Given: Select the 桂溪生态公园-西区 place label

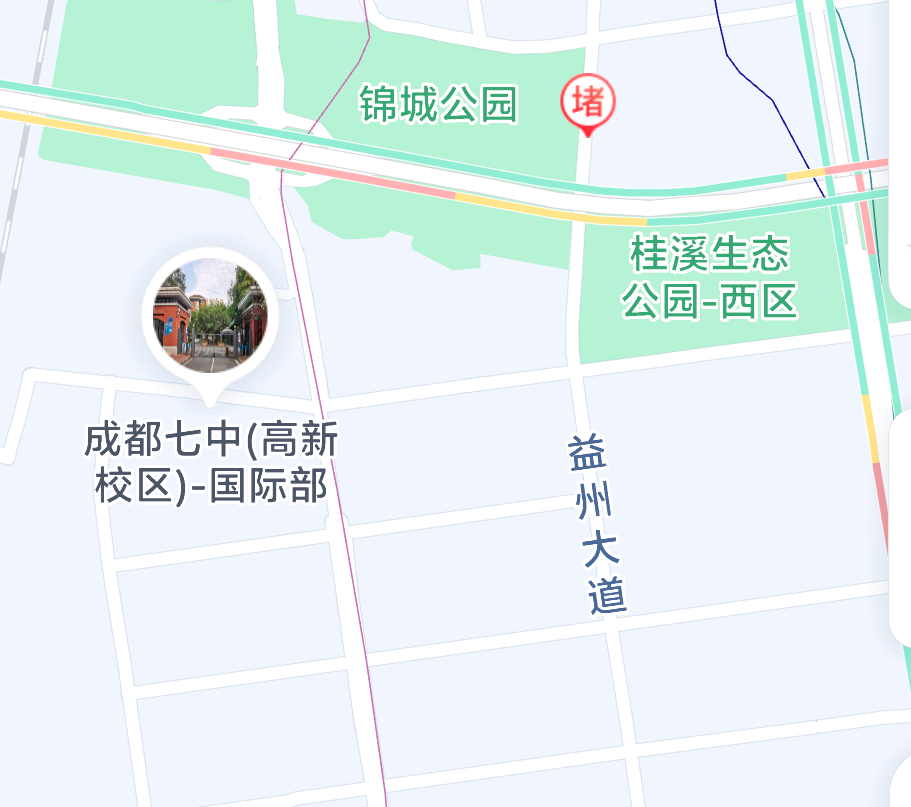Looking at the screenshot, I should [x=709, y=277].
